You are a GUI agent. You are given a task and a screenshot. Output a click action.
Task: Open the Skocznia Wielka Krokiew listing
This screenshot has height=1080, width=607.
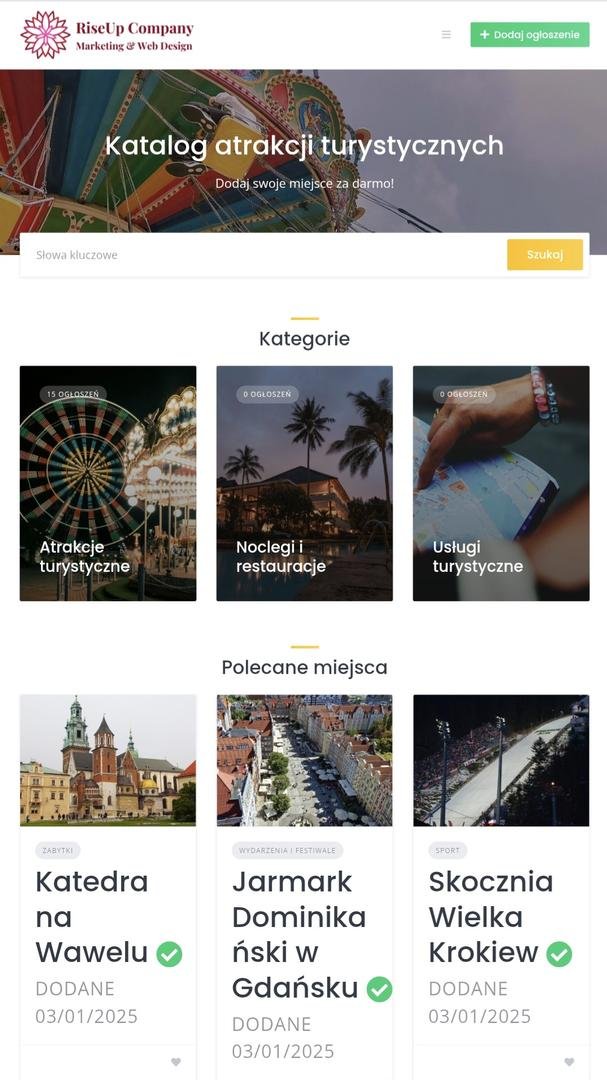point(491,917)
